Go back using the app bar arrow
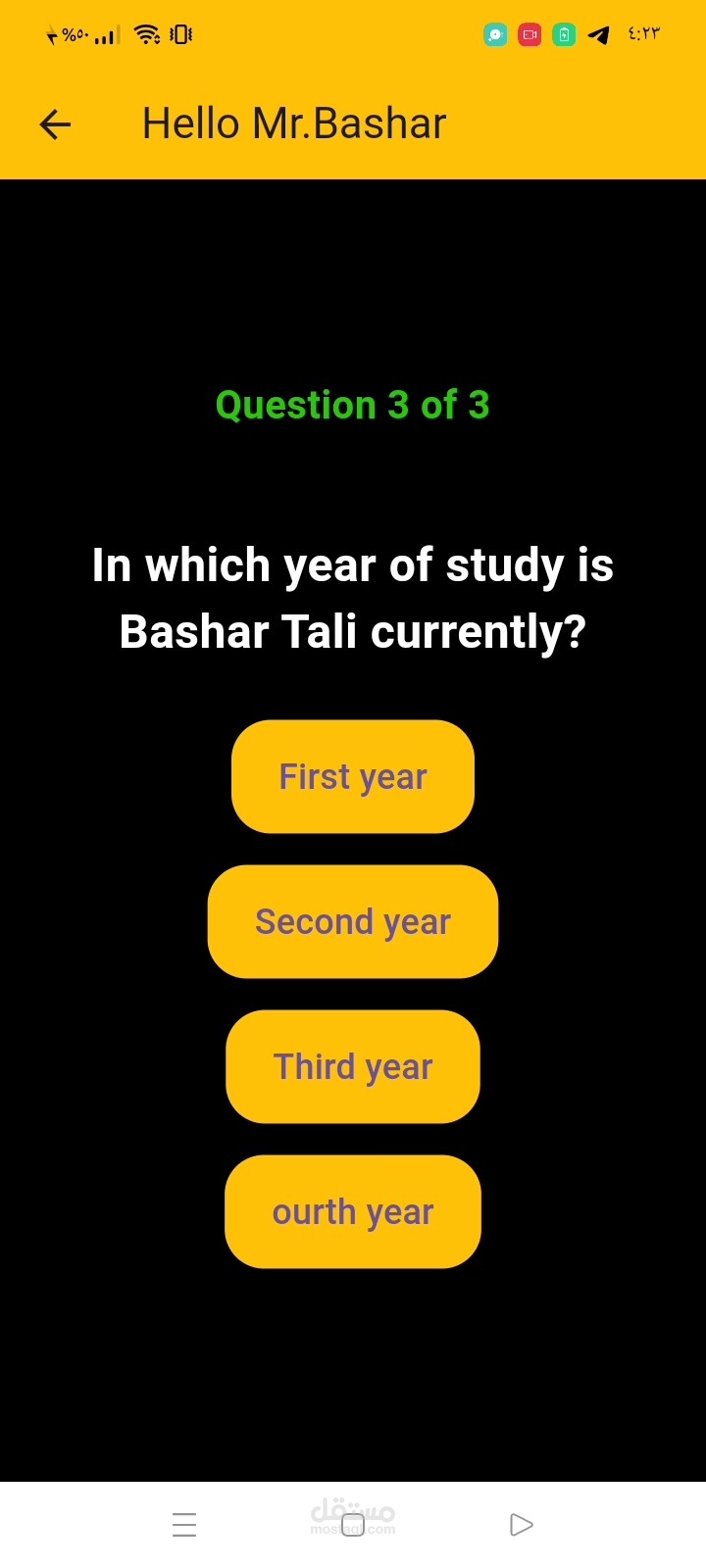This screenshot has width=706, height=1568. tap(55, 124)
